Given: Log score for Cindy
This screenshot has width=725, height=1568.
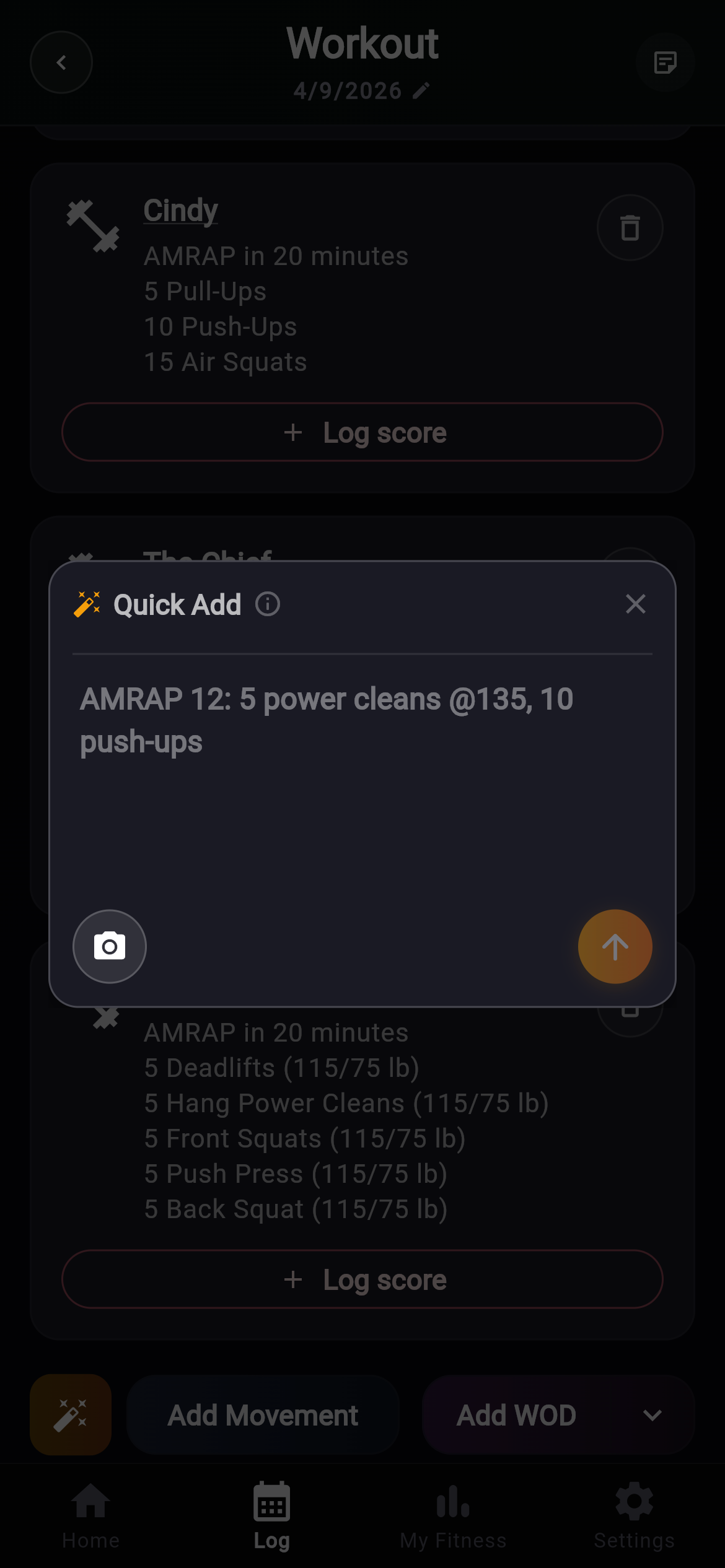Looking at the screenshot, I should pos(362,432).
